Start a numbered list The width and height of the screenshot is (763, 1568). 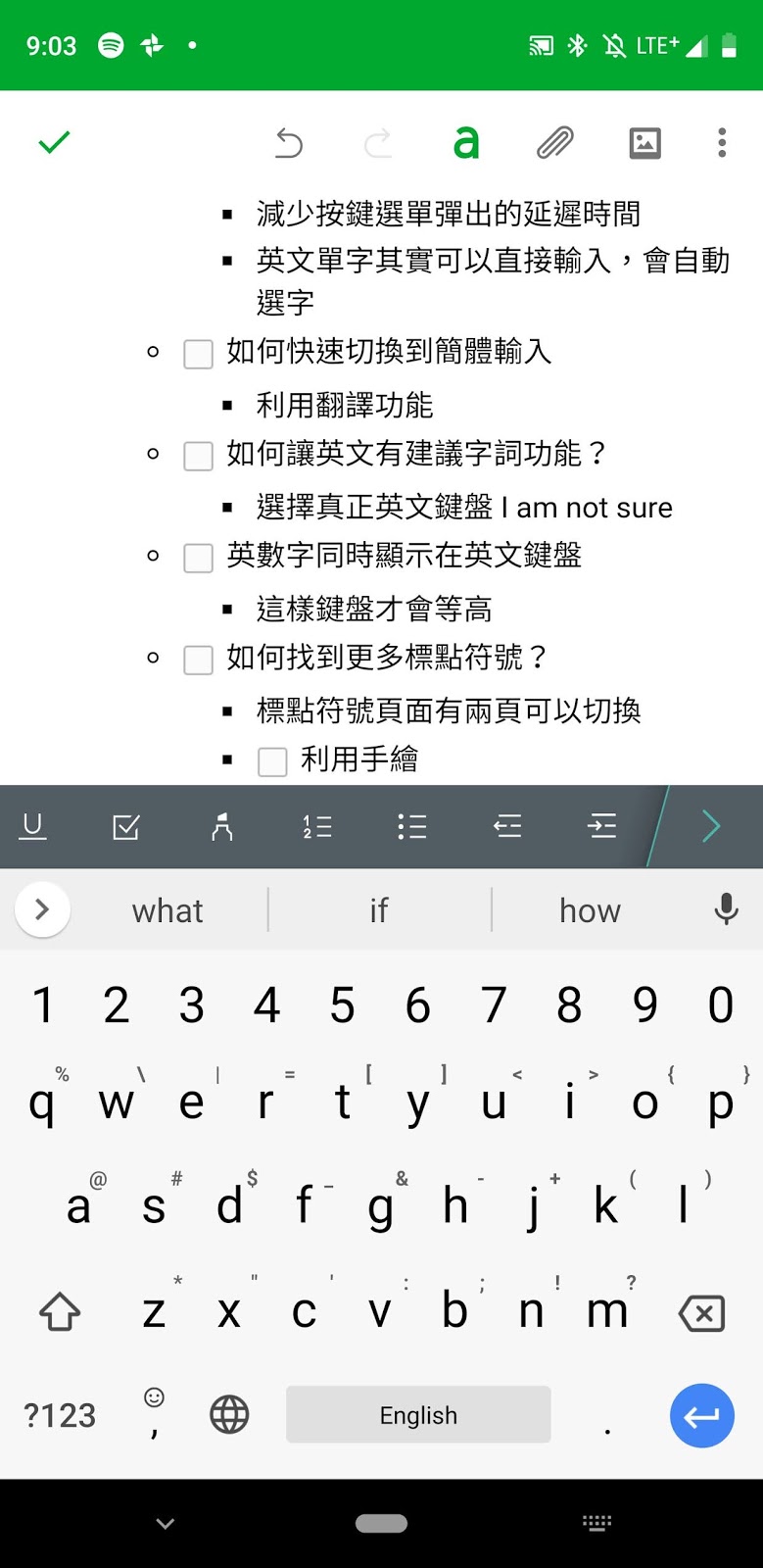click(317, 827)
